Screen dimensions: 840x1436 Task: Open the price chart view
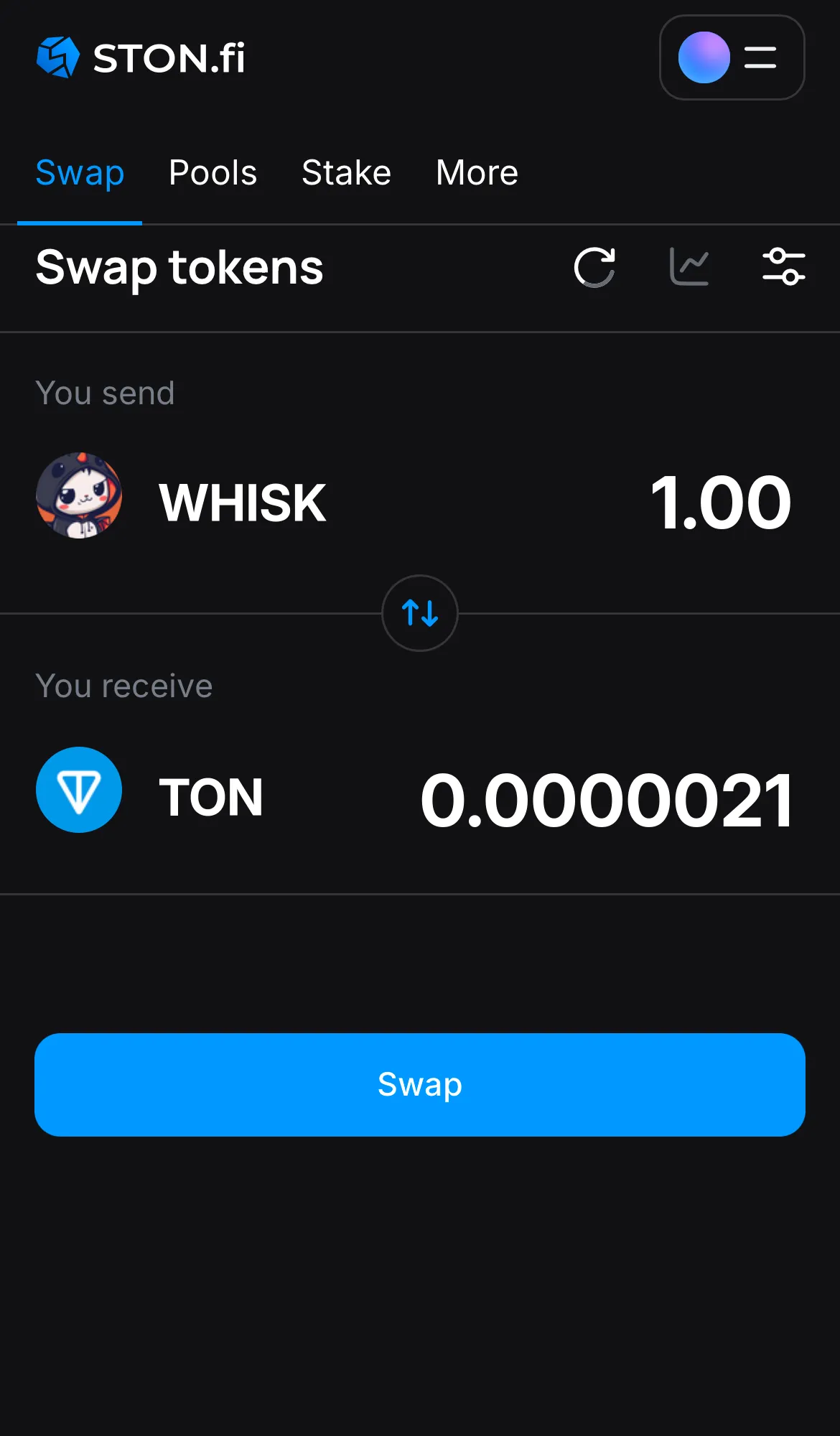pos(689,267)
